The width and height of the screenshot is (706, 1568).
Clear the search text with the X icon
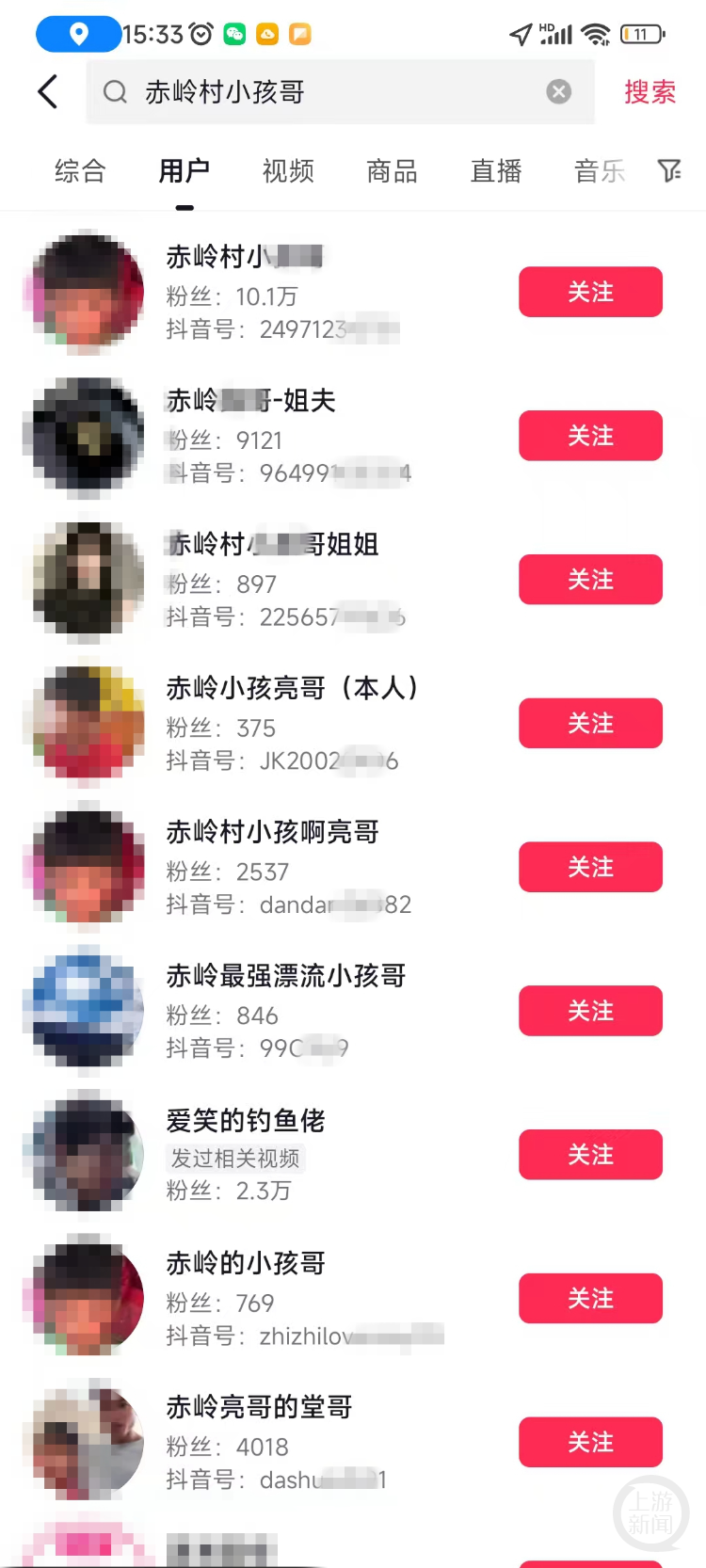click(559, 91)
